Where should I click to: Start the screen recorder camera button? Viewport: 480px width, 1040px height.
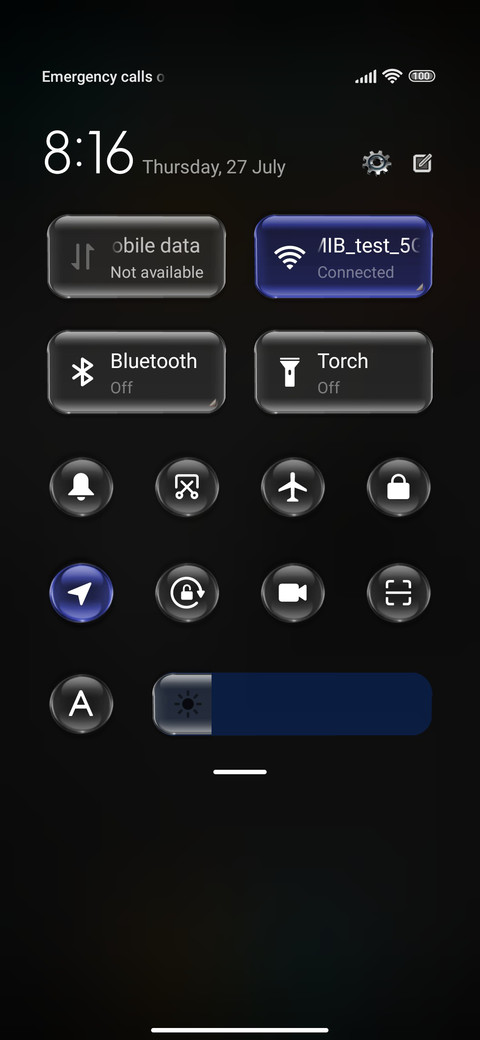[293, 593]
